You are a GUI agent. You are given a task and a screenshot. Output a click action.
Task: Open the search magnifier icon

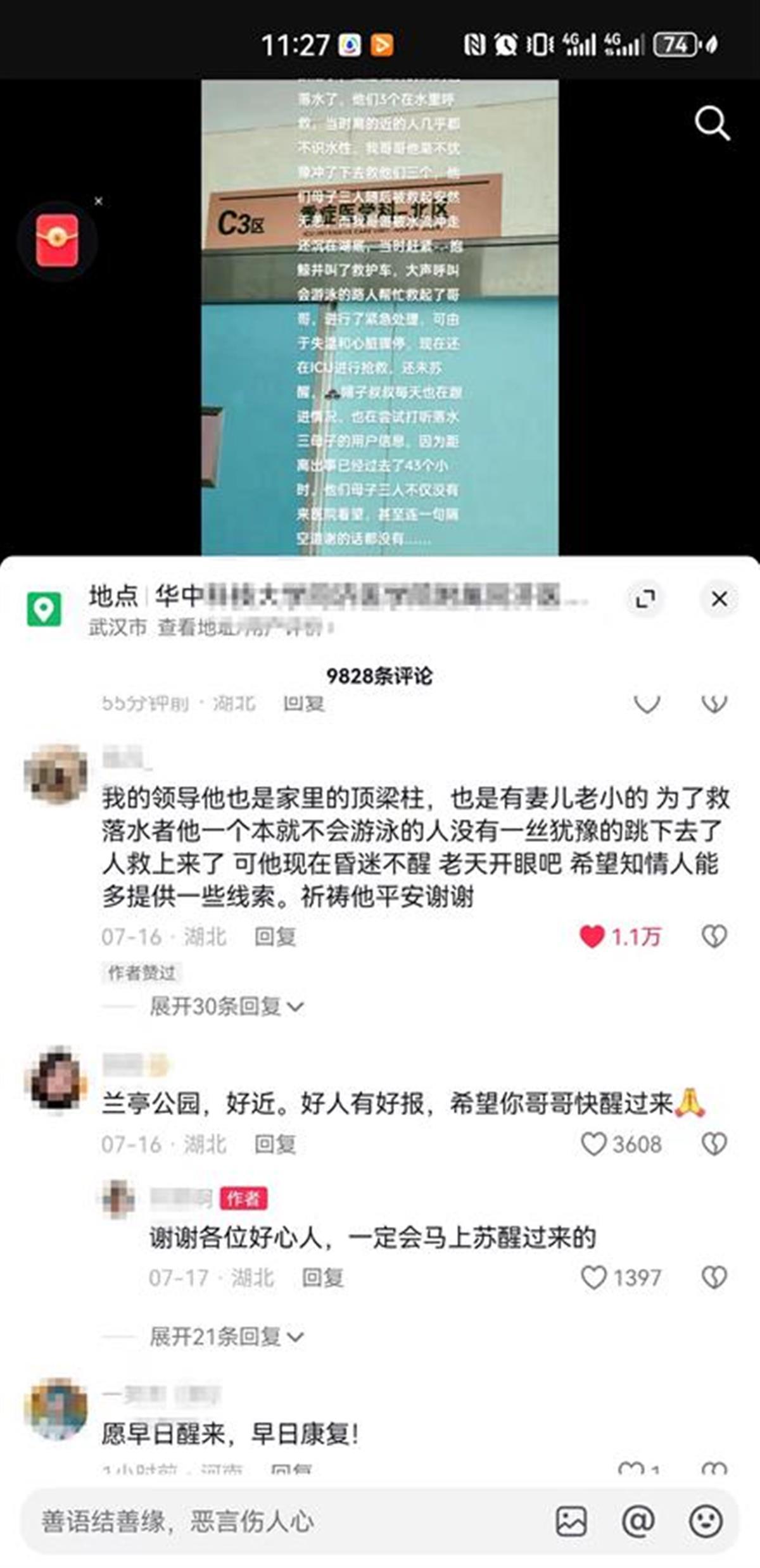(x=712, y=123)
